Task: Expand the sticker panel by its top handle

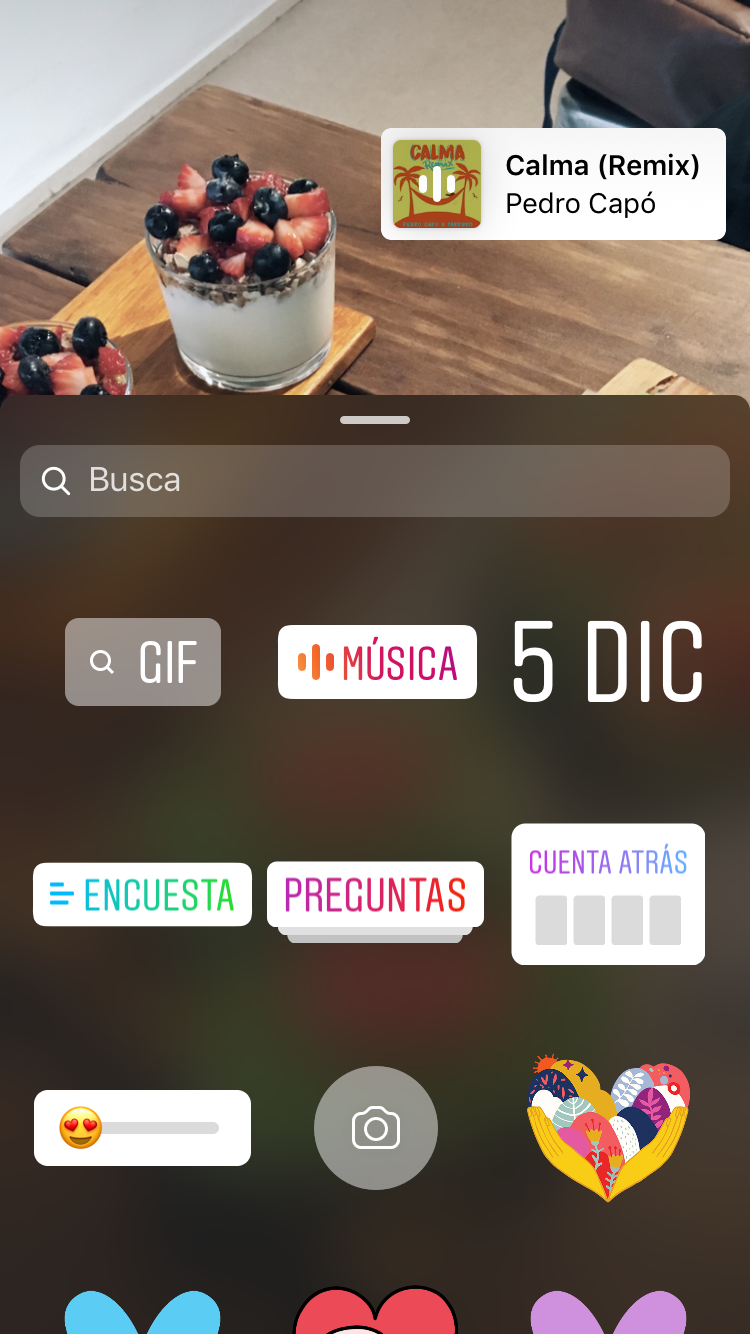Action: pos(375,420)
